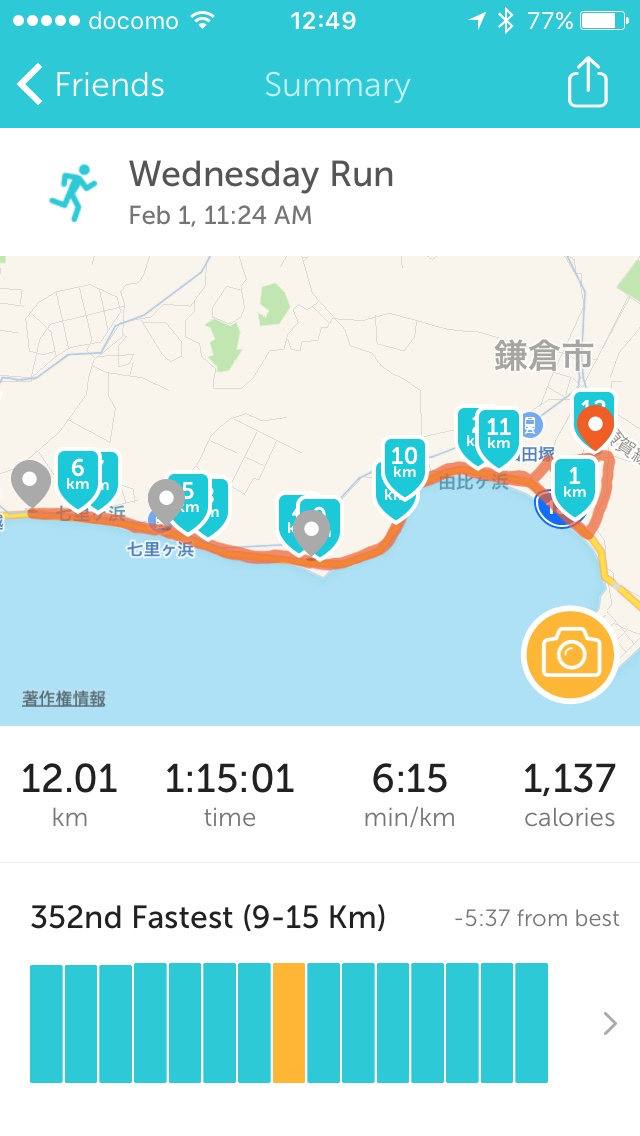Image resolution: width=640 pixels, height=1136 pixels.
Task: Expand the 352nd Fastest comparison chevron
Action: [610, 1023]
